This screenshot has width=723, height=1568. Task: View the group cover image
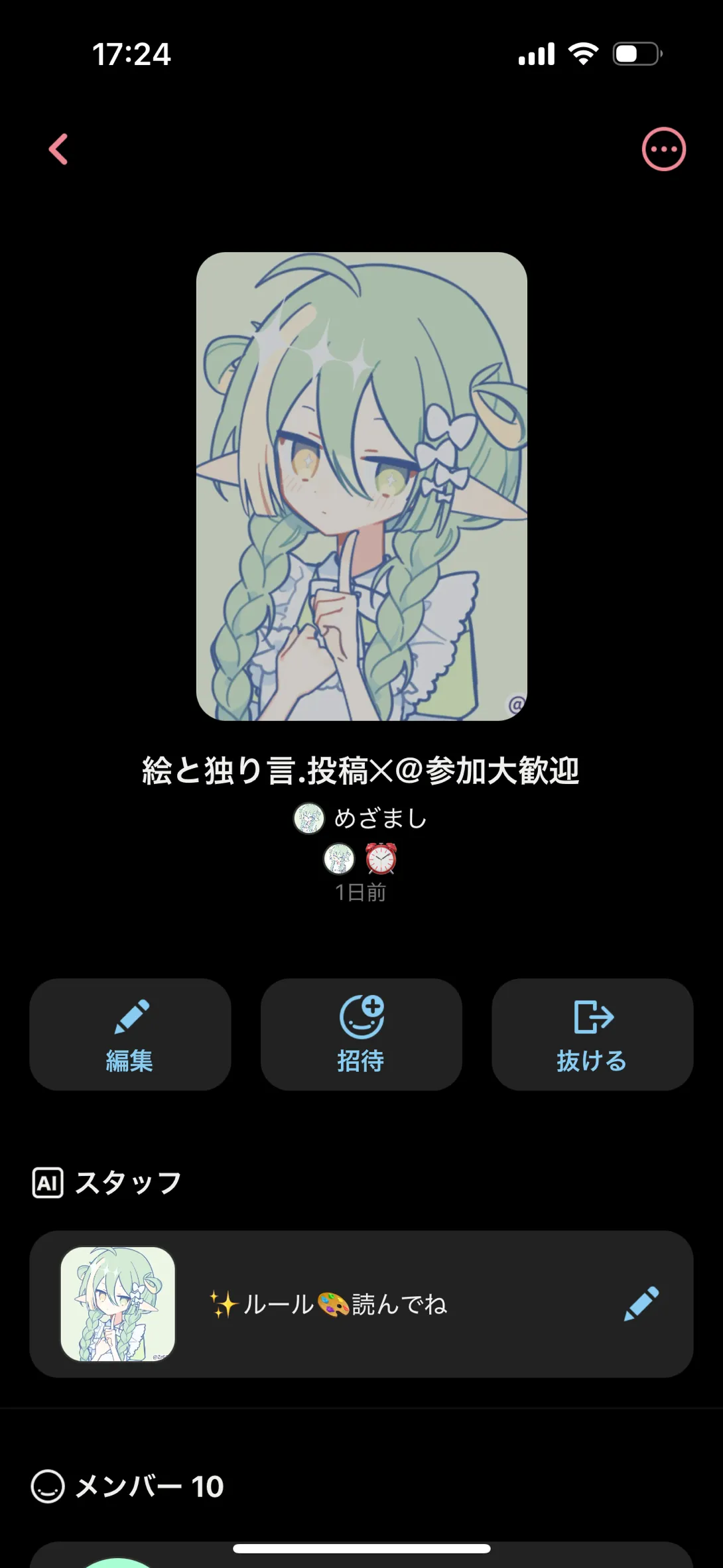pyautogui.click(x=361, y=486)
